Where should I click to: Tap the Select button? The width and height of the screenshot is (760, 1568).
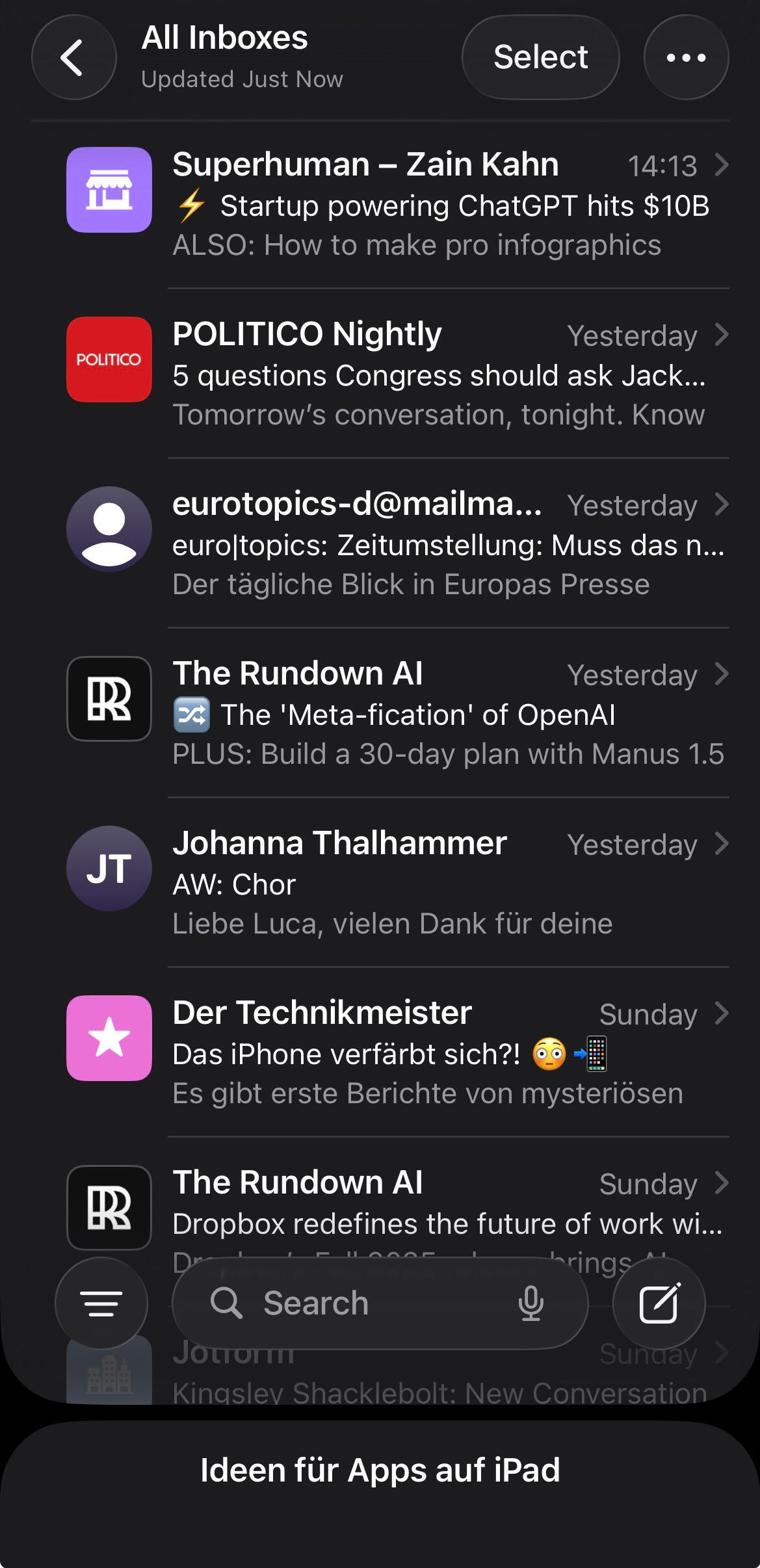coord(540,58)
